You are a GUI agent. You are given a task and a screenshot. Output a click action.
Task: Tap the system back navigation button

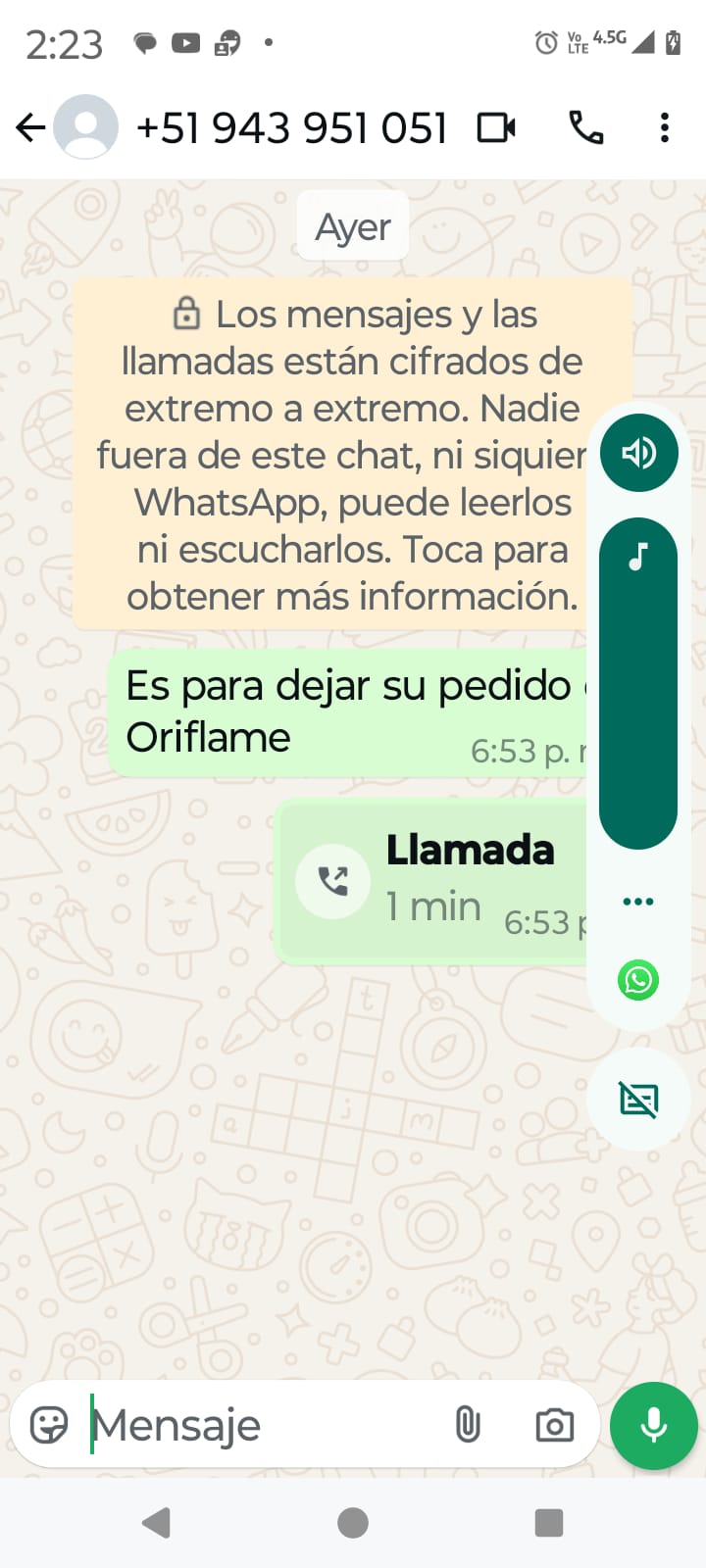click(157, 1523)
